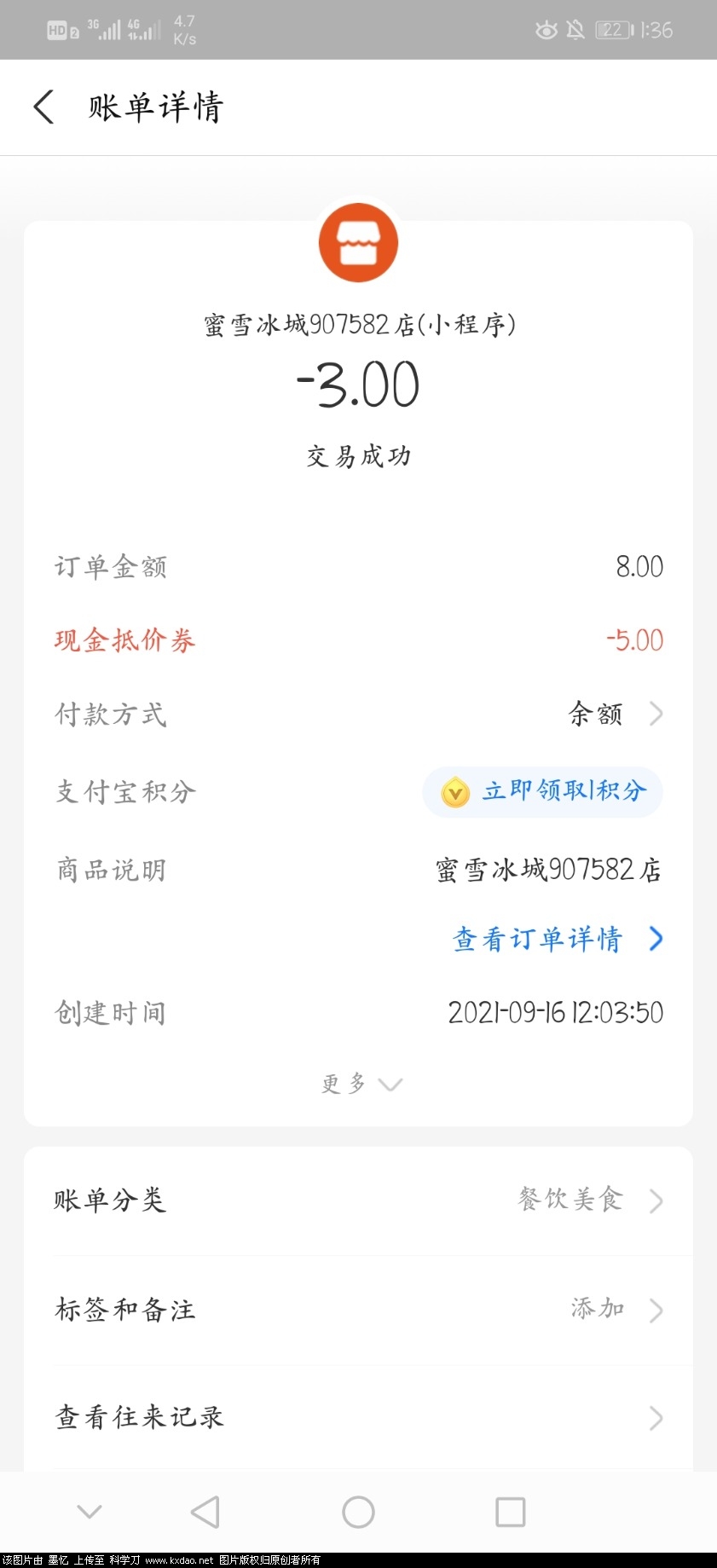The width and height of the screenshot is (717, 1568).
Task: Tap the 余额 balance payment method text
Action: (x=595, y=715)
